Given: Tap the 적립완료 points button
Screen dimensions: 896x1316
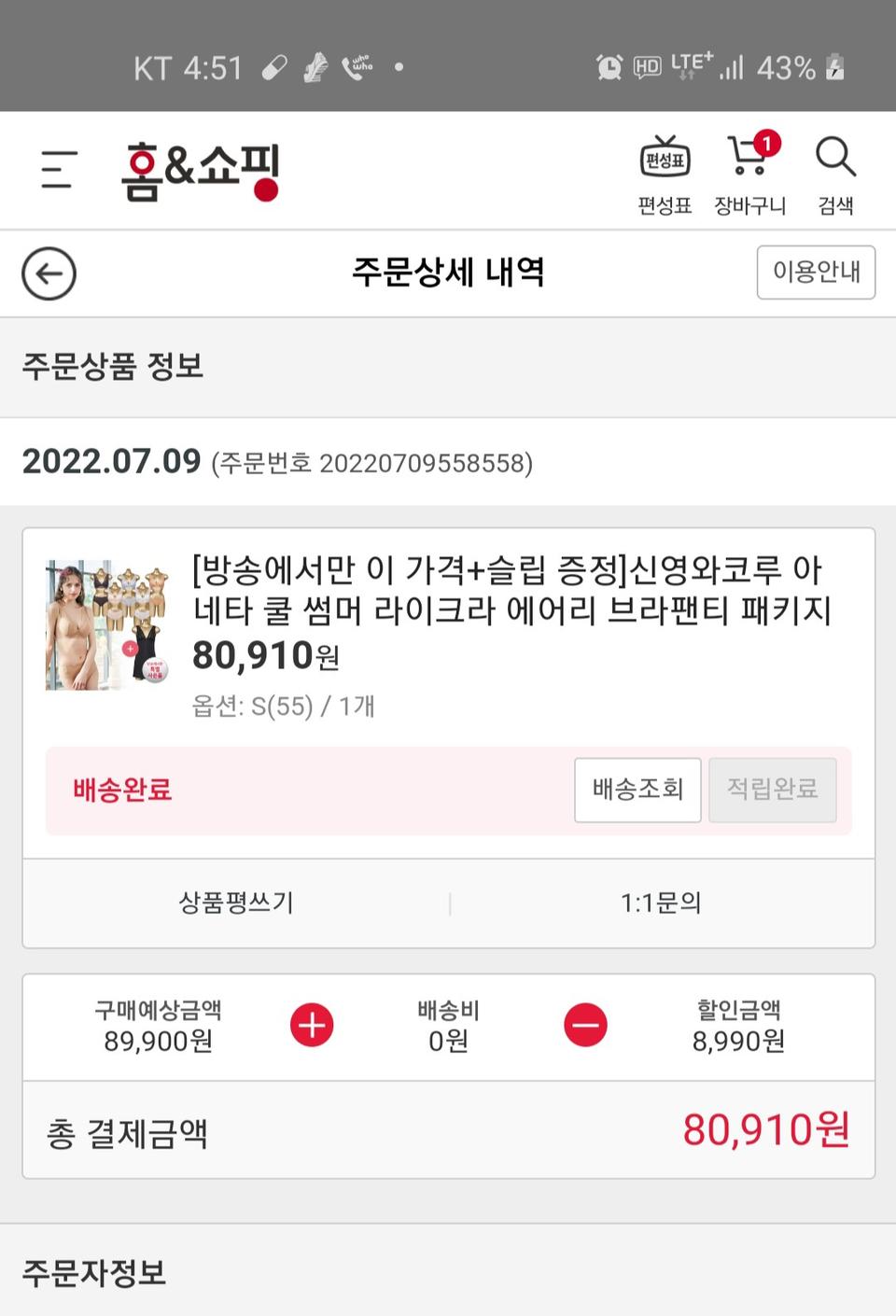Looking at the screenshot, I should coord(773,790).
